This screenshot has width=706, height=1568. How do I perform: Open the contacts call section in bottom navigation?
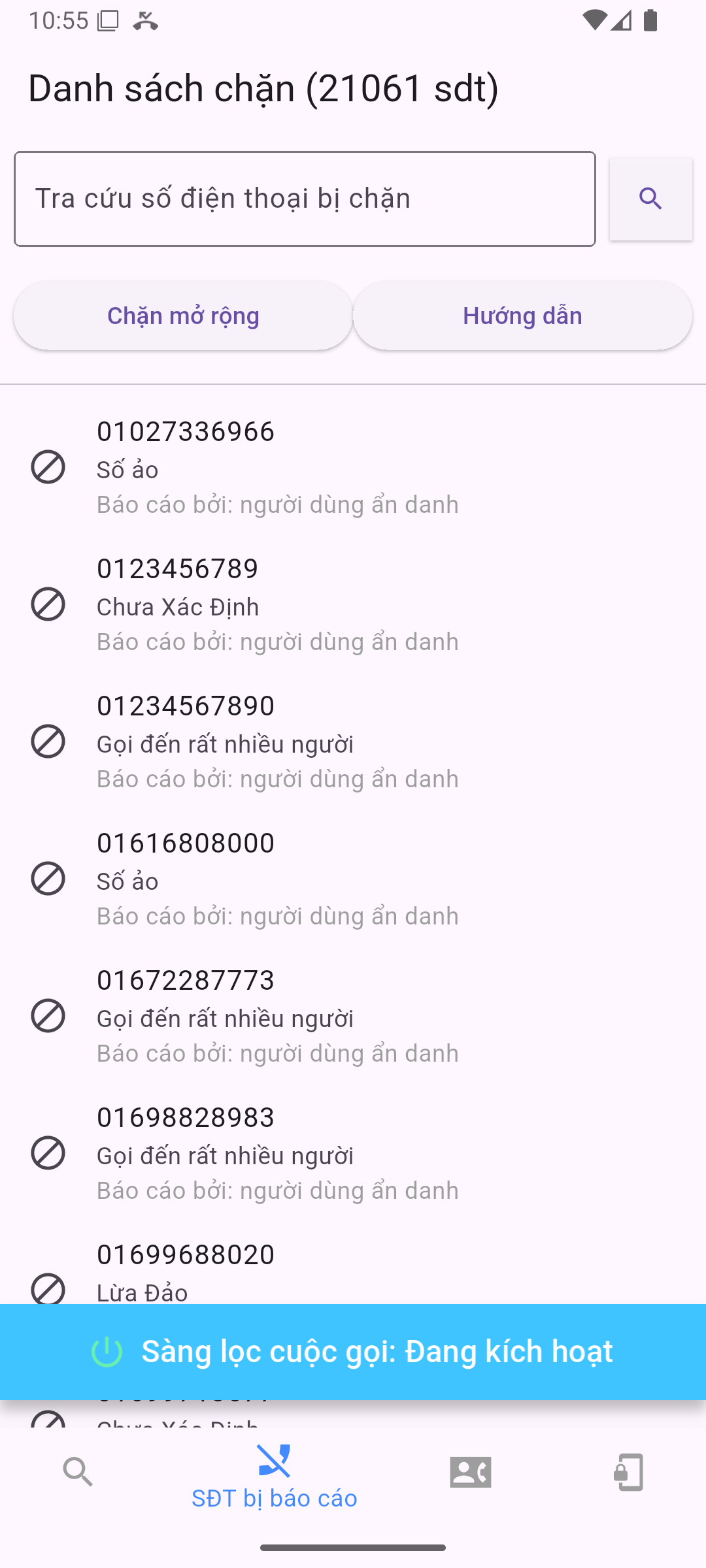coord(470,1473)
